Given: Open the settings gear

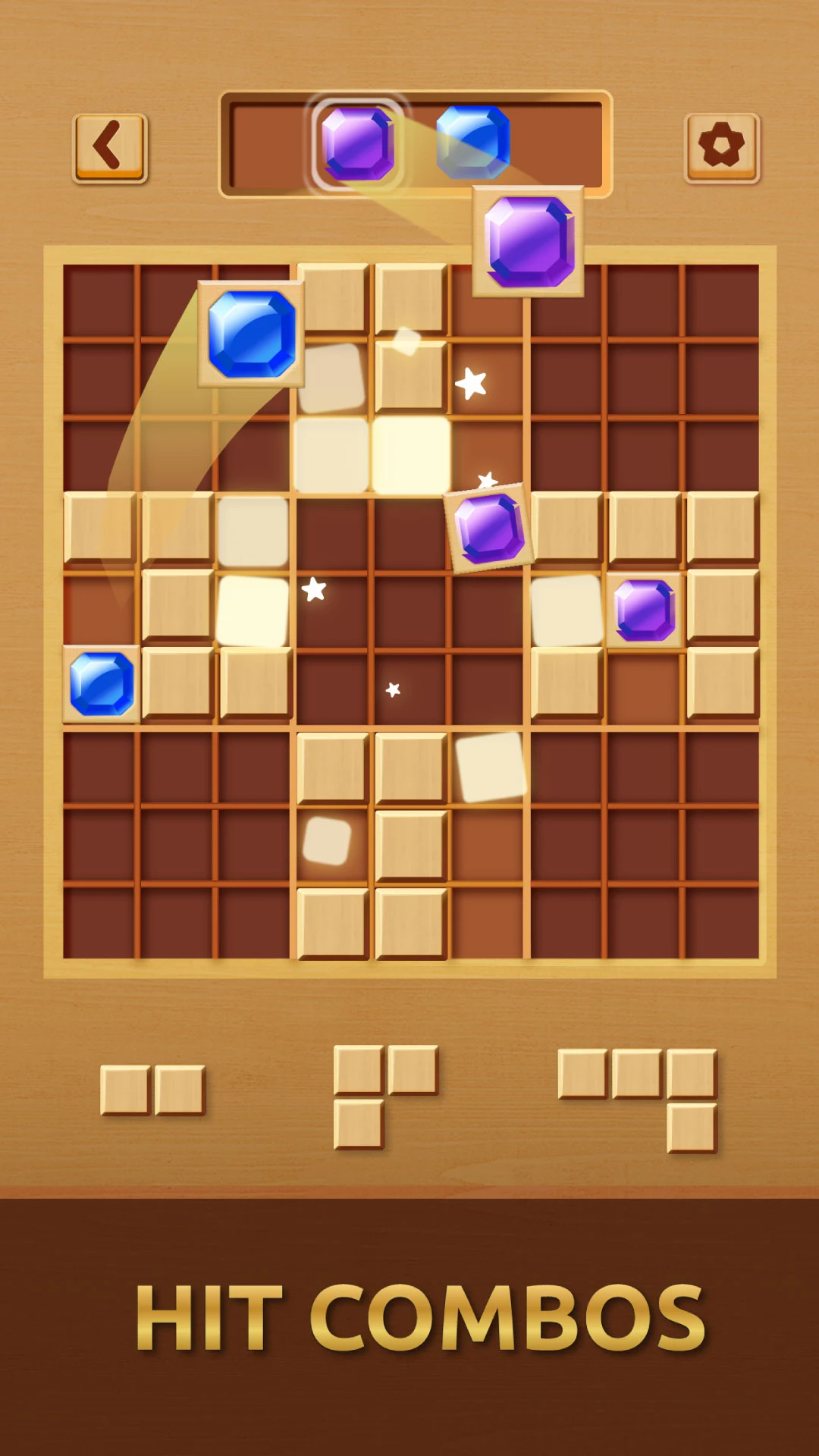Looking at the screenshot, I should coord(722,147).
